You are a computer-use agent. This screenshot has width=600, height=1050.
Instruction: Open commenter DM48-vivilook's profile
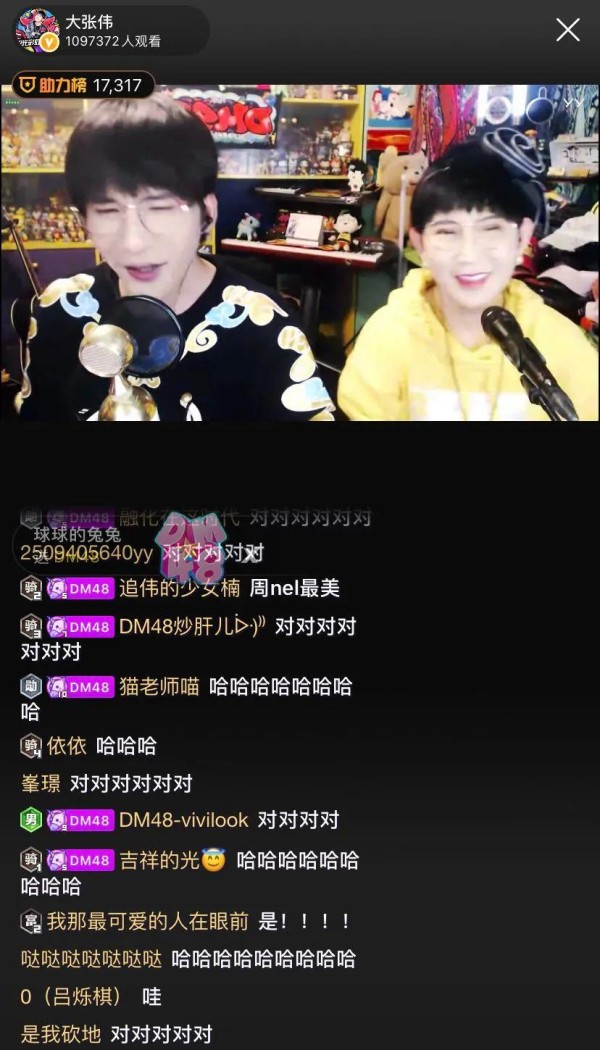pyautogui.click(x=183, y=820)
